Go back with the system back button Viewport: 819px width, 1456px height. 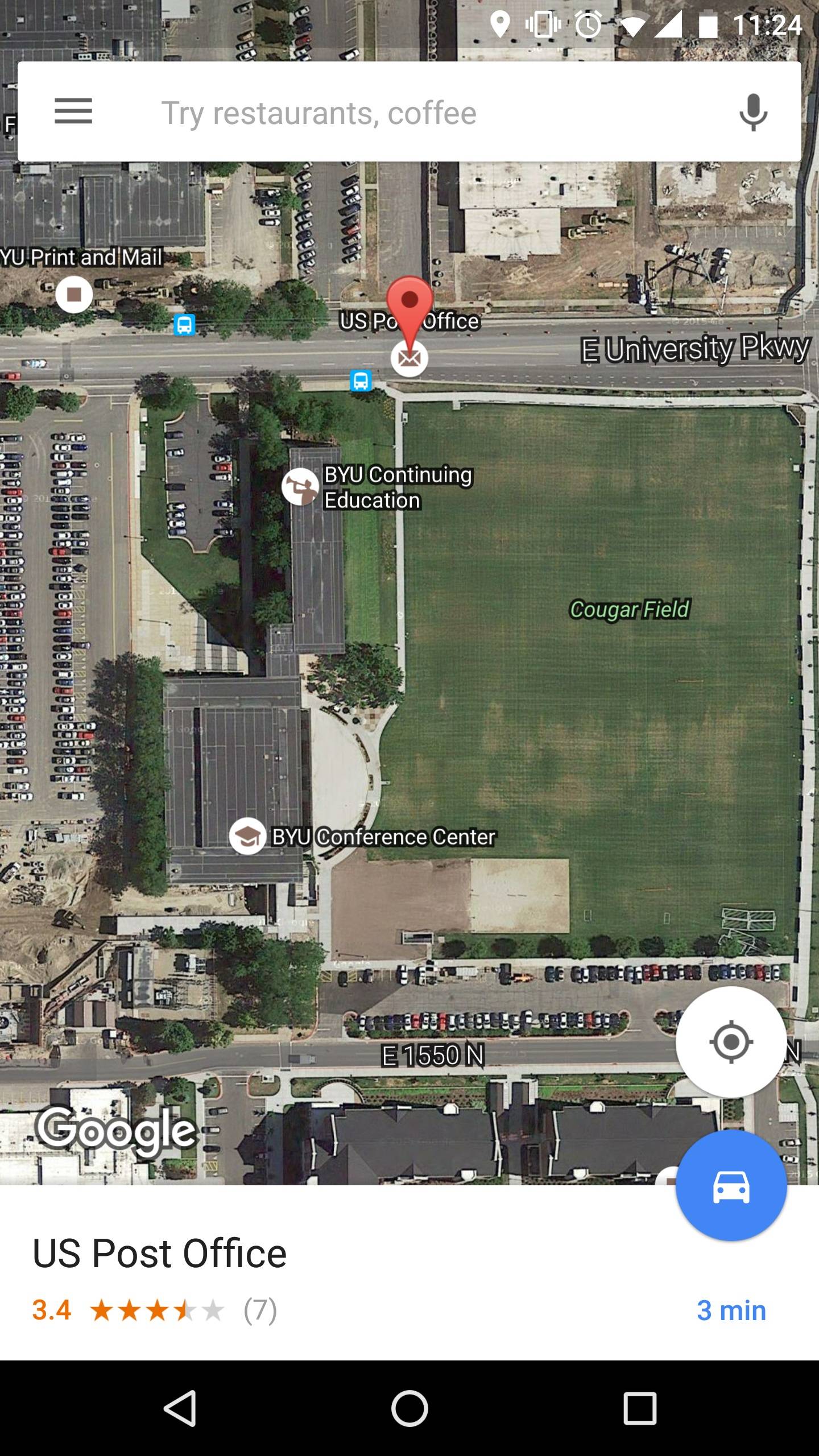tap(180, 1408)
